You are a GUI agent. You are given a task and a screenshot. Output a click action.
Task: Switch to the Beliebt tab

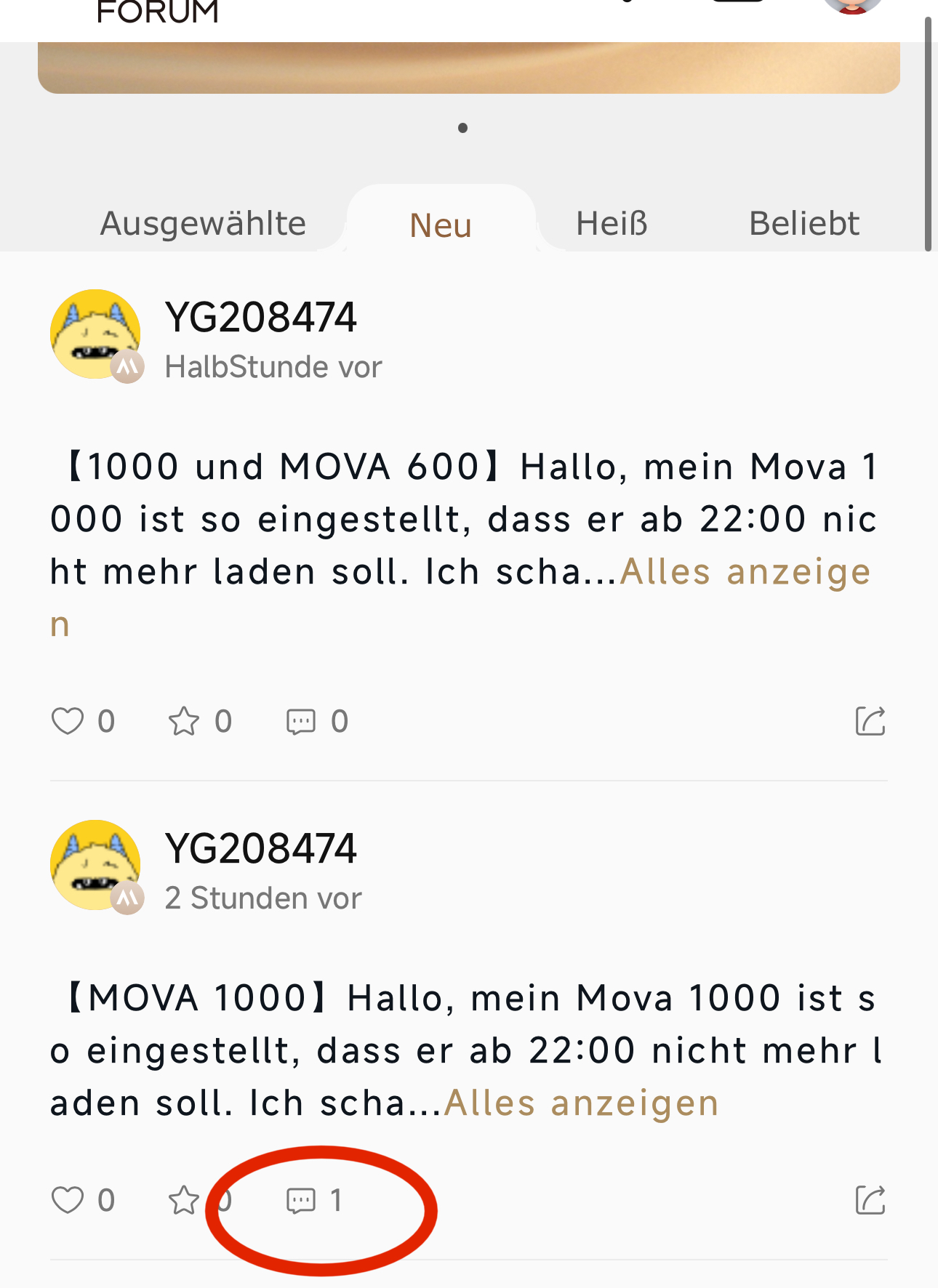click(x=803, y=224)
